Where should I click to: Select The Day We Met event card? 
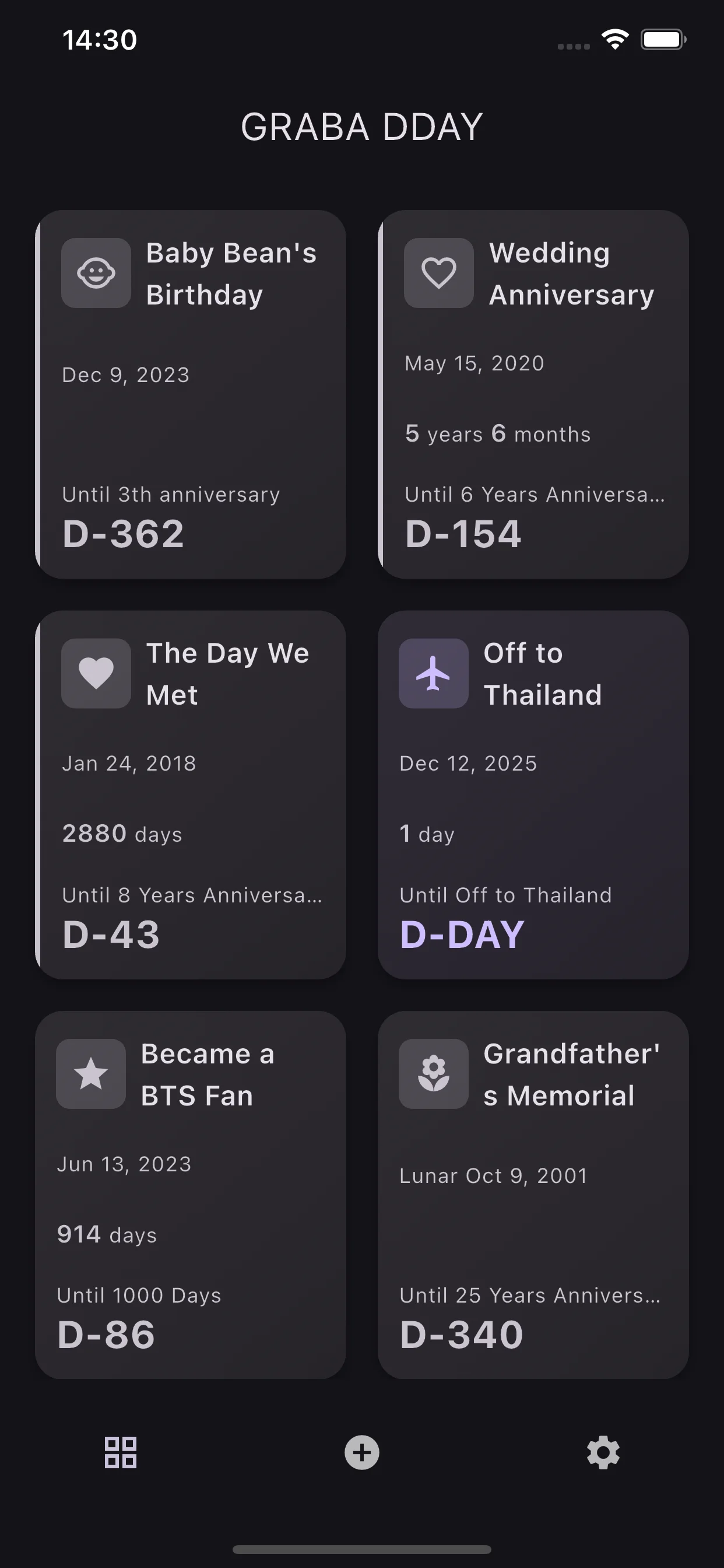tap(191, 794)
